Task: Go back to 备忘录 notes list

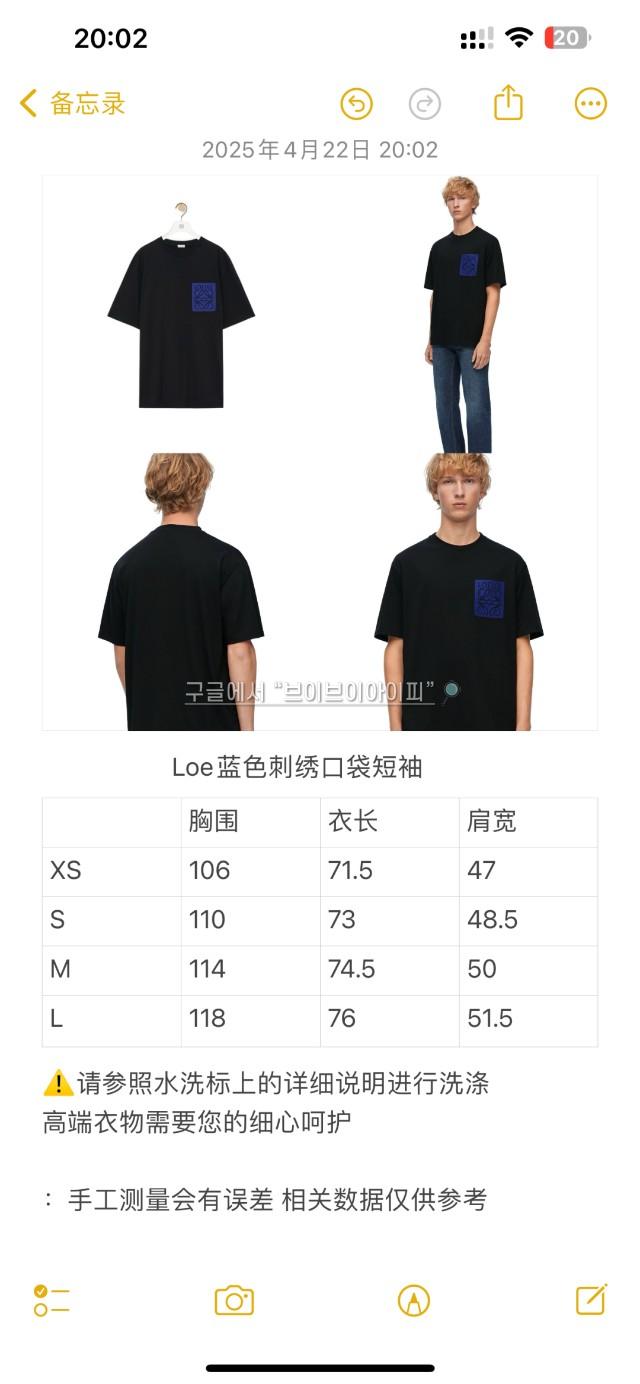Action: point(72,103)
